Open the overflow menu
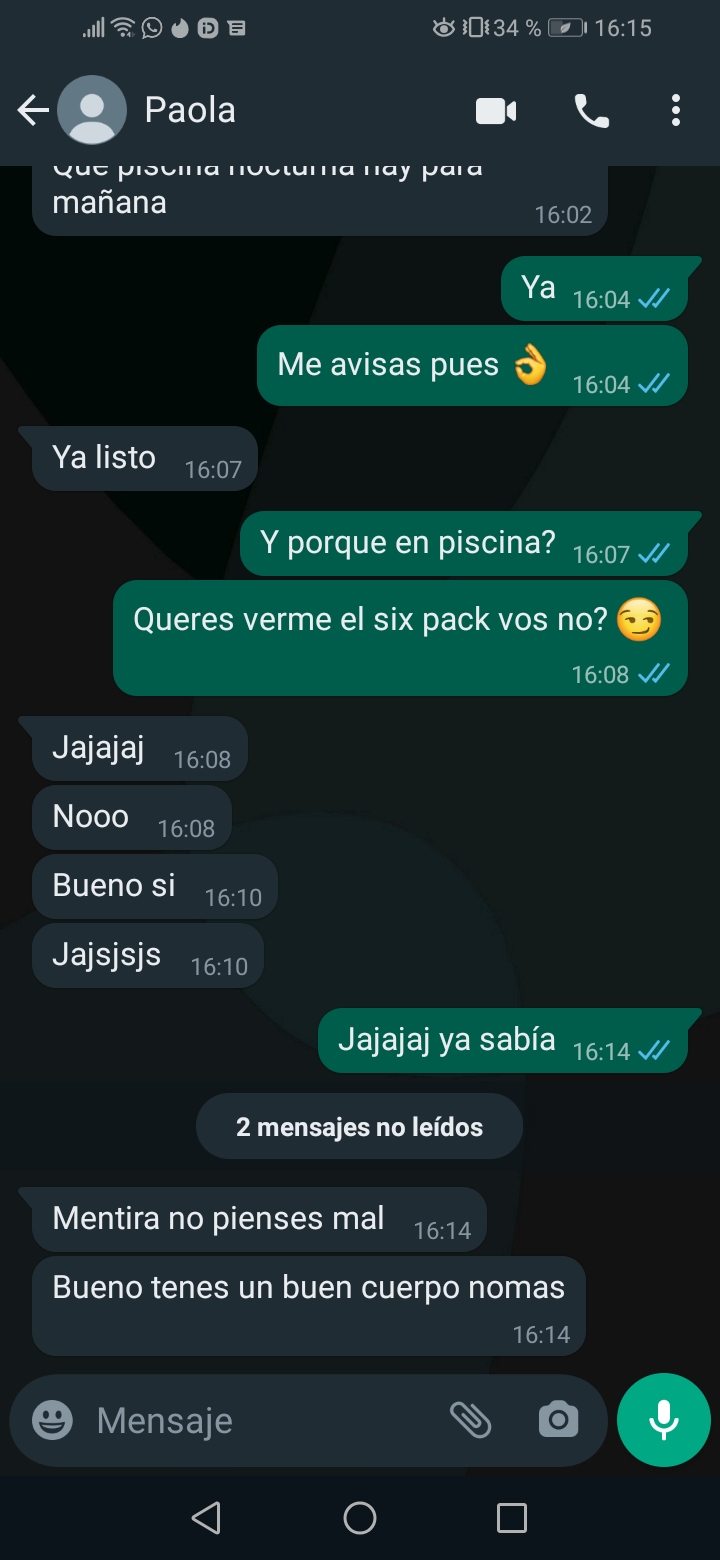This screenshot has height=1560, width=720. [x=676, y=110]
